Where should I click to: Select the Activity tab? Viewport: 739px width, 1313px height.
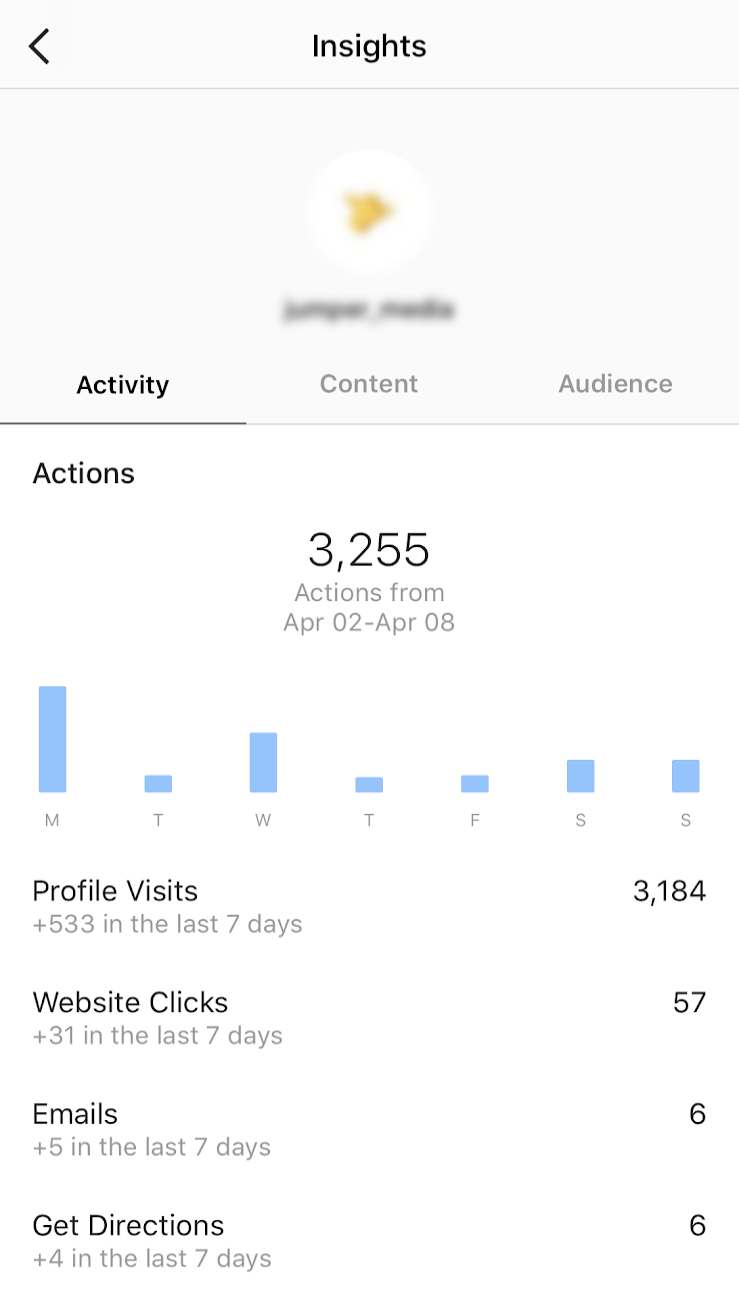tap(123, 385)
